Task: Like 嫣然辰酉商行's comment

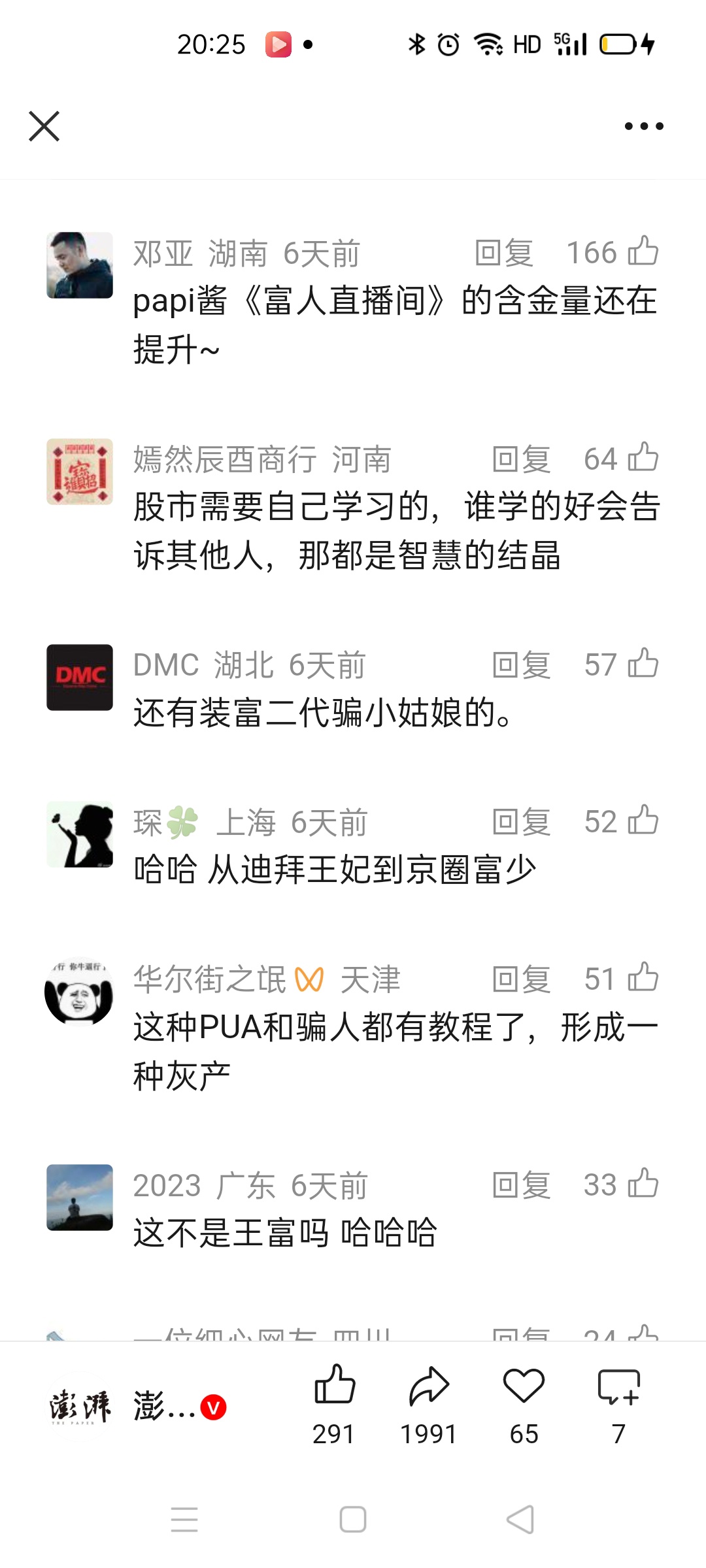Action: 643,457
